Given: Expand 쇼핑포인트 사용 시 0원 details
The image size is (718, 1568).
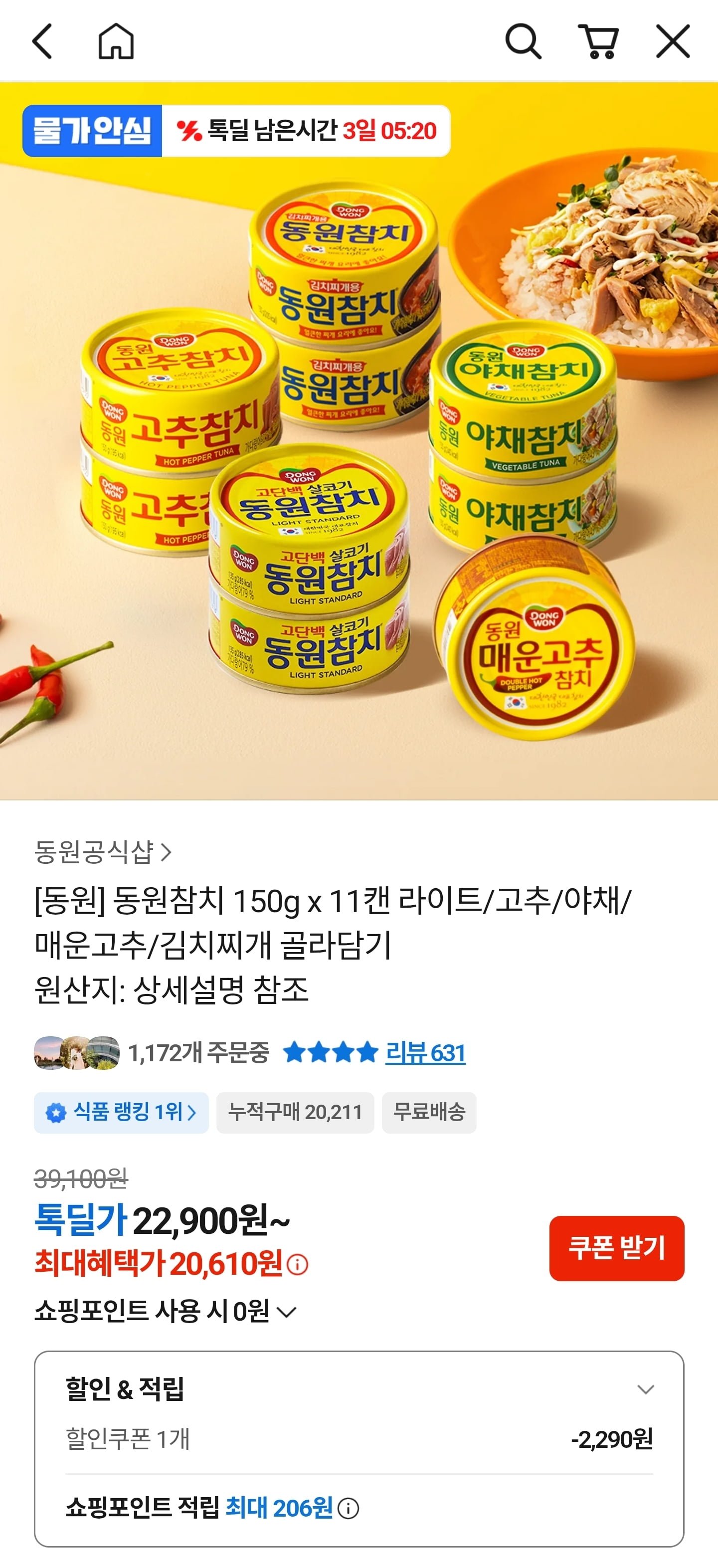Looking at the screenshot, I should click(287, 1312).
